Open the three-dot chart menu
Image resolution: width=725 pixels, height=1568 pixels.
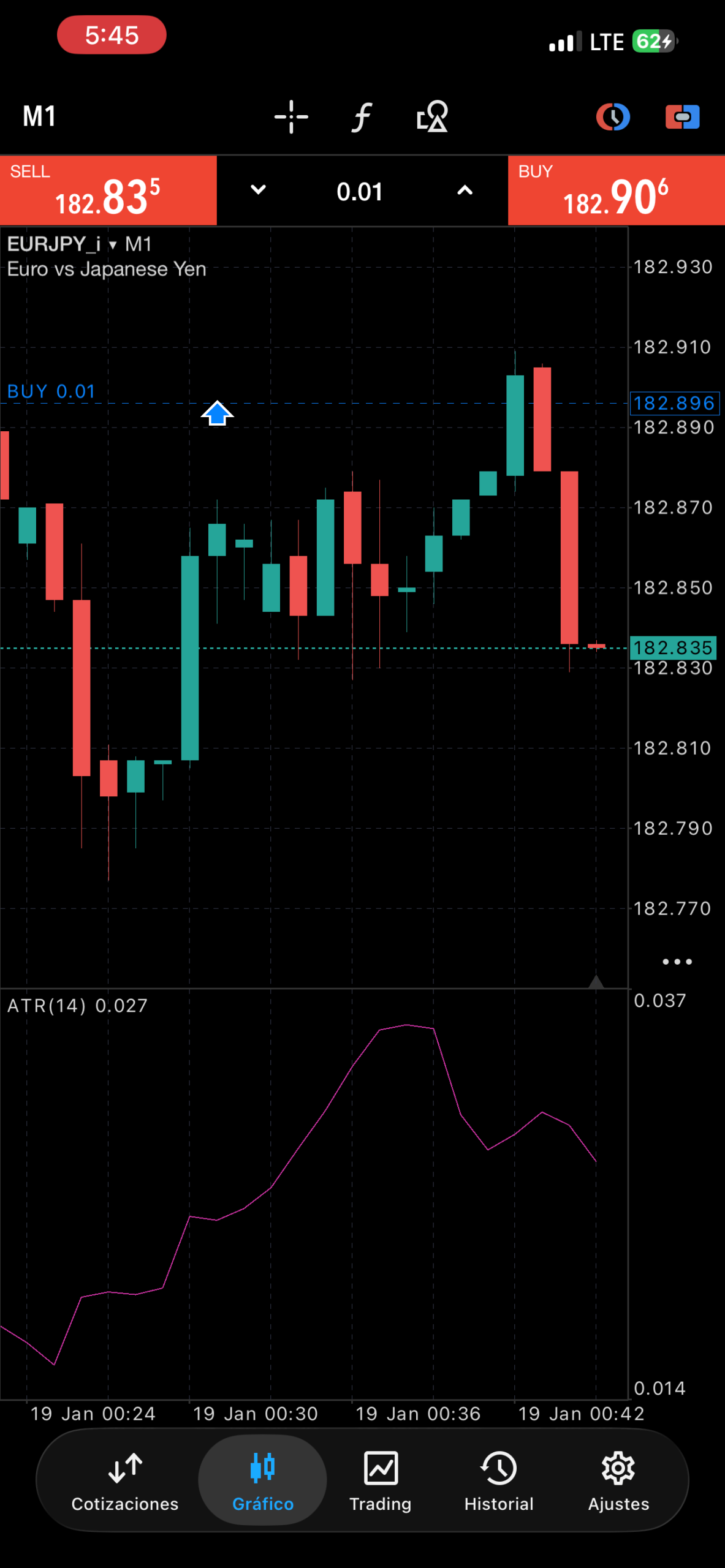pos(677,962)
